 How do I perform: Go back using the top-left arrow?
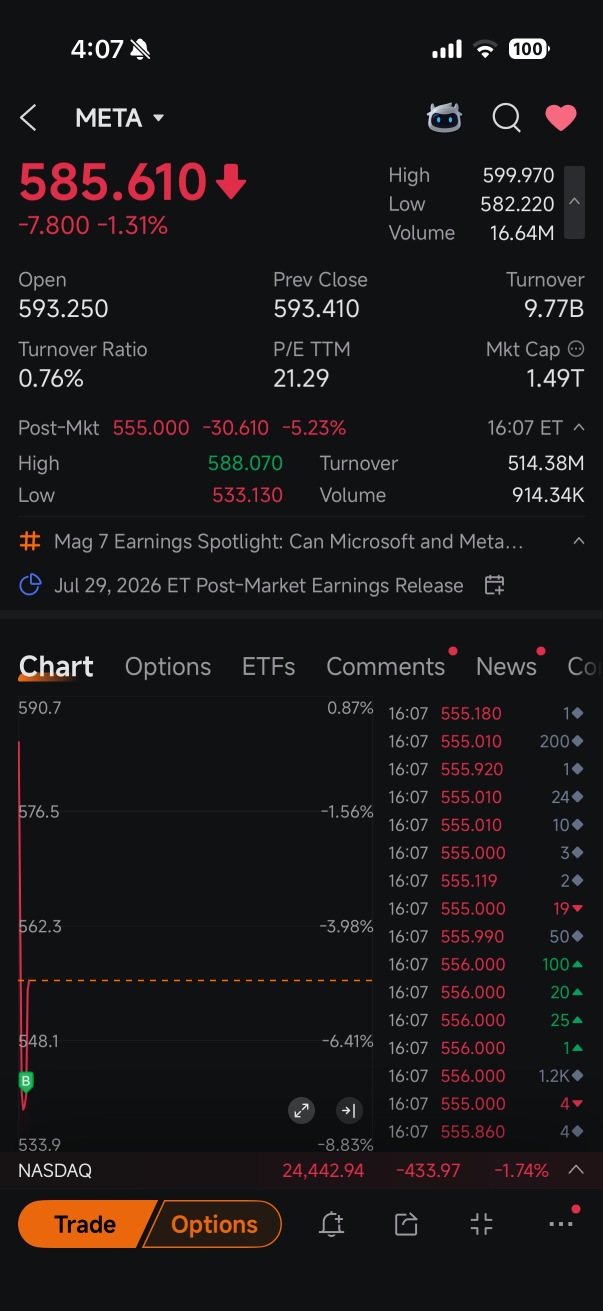28,118
